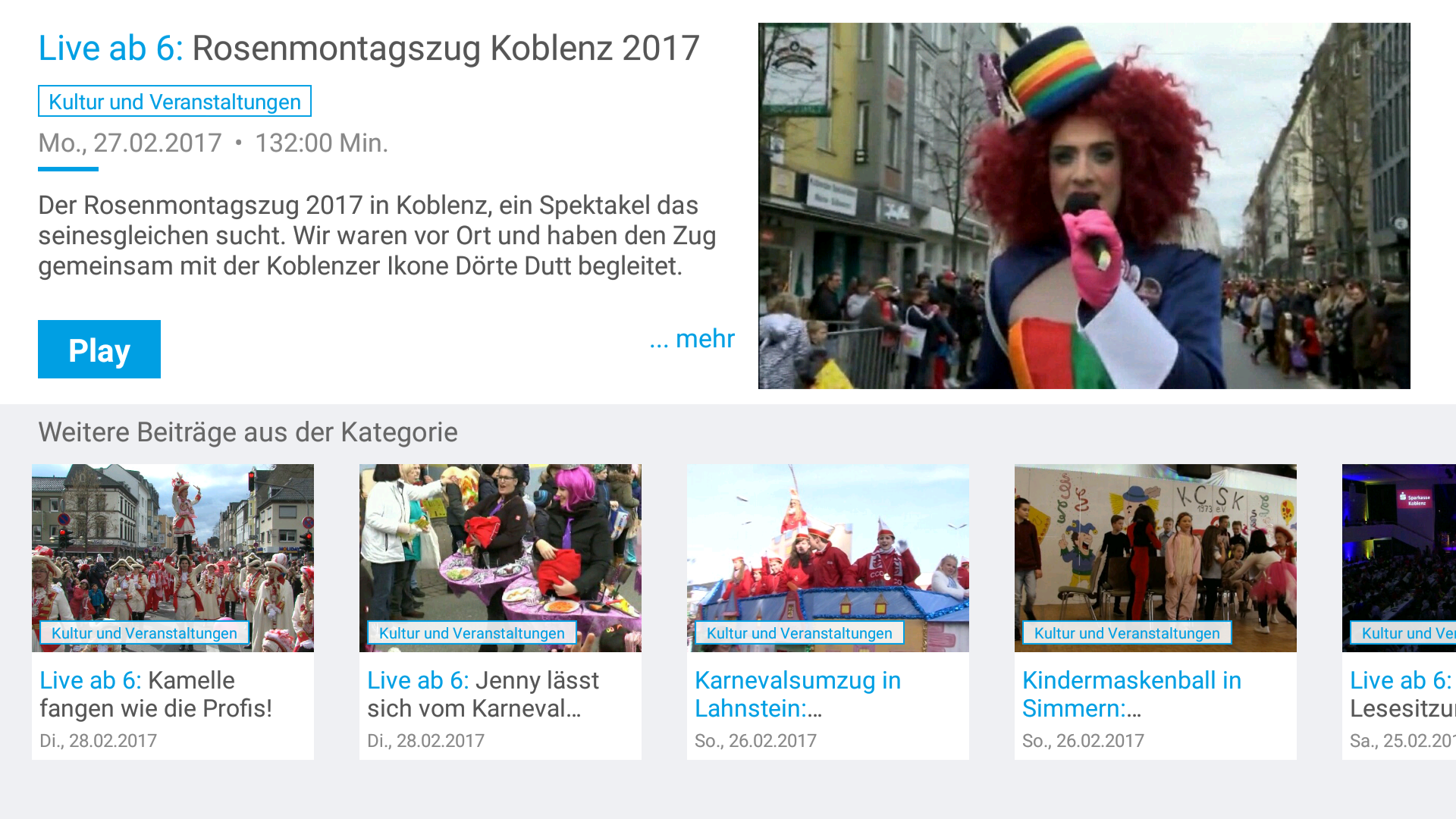Open Karnevalsumzug in Lahnstein card
Viewport: 1456px width, 819px height.
tap(828, 612)
